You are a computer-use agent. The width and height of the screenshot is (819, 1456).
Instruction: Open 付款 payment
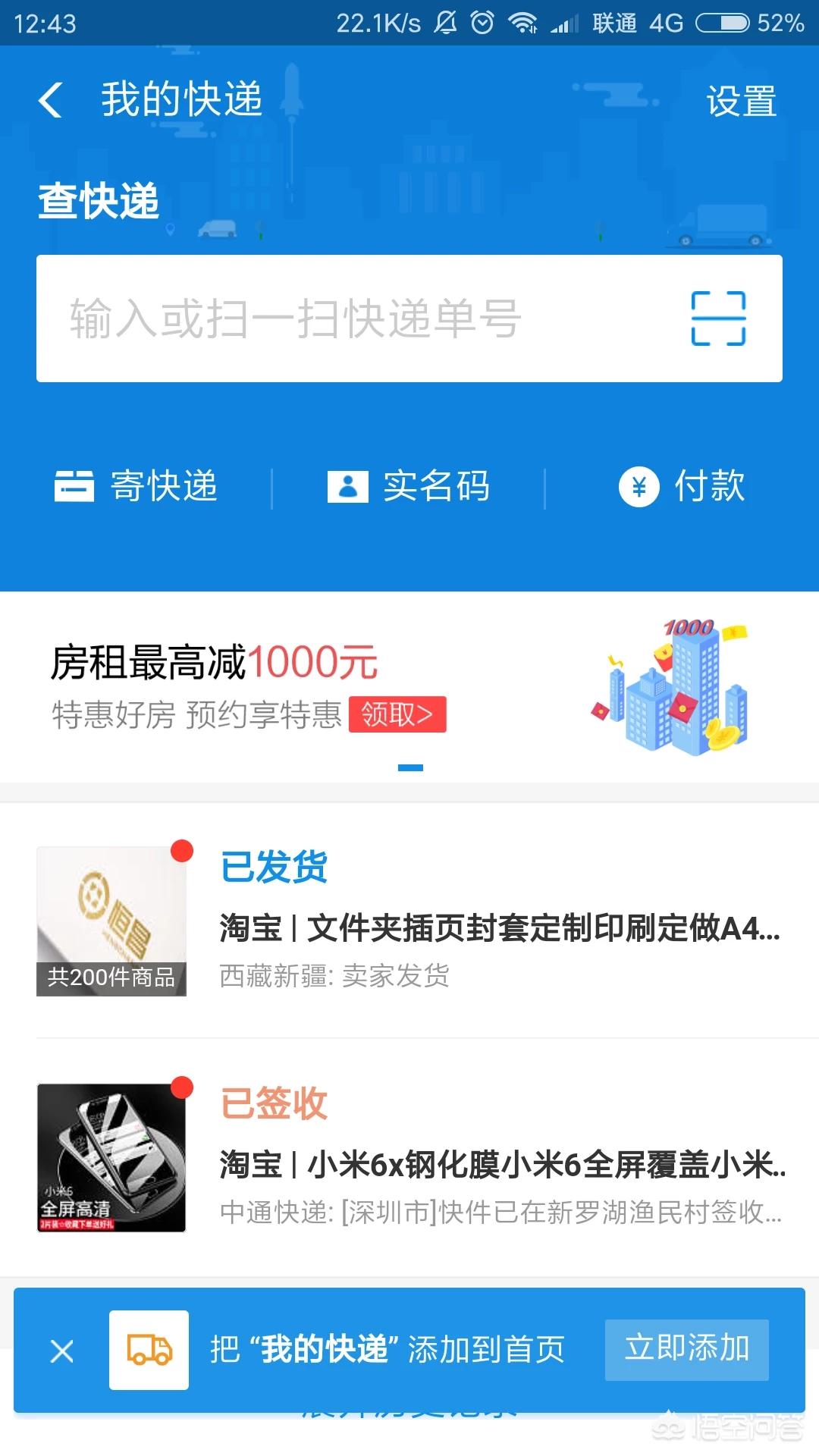point(682,486)
